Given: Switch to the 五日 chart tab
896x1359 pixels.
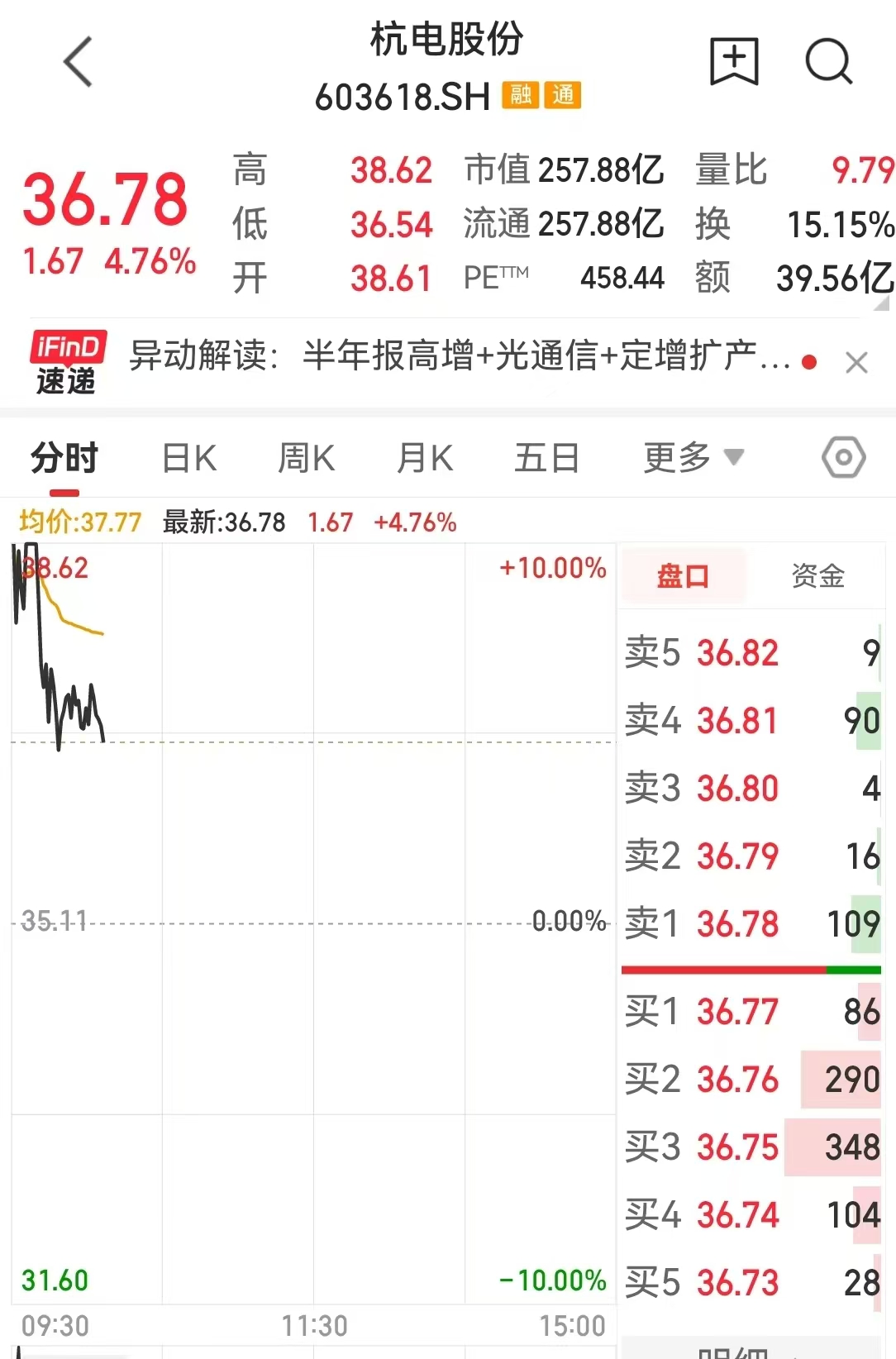Looking at the screenshot, I should pyautogui.click(x=546, y=457).
